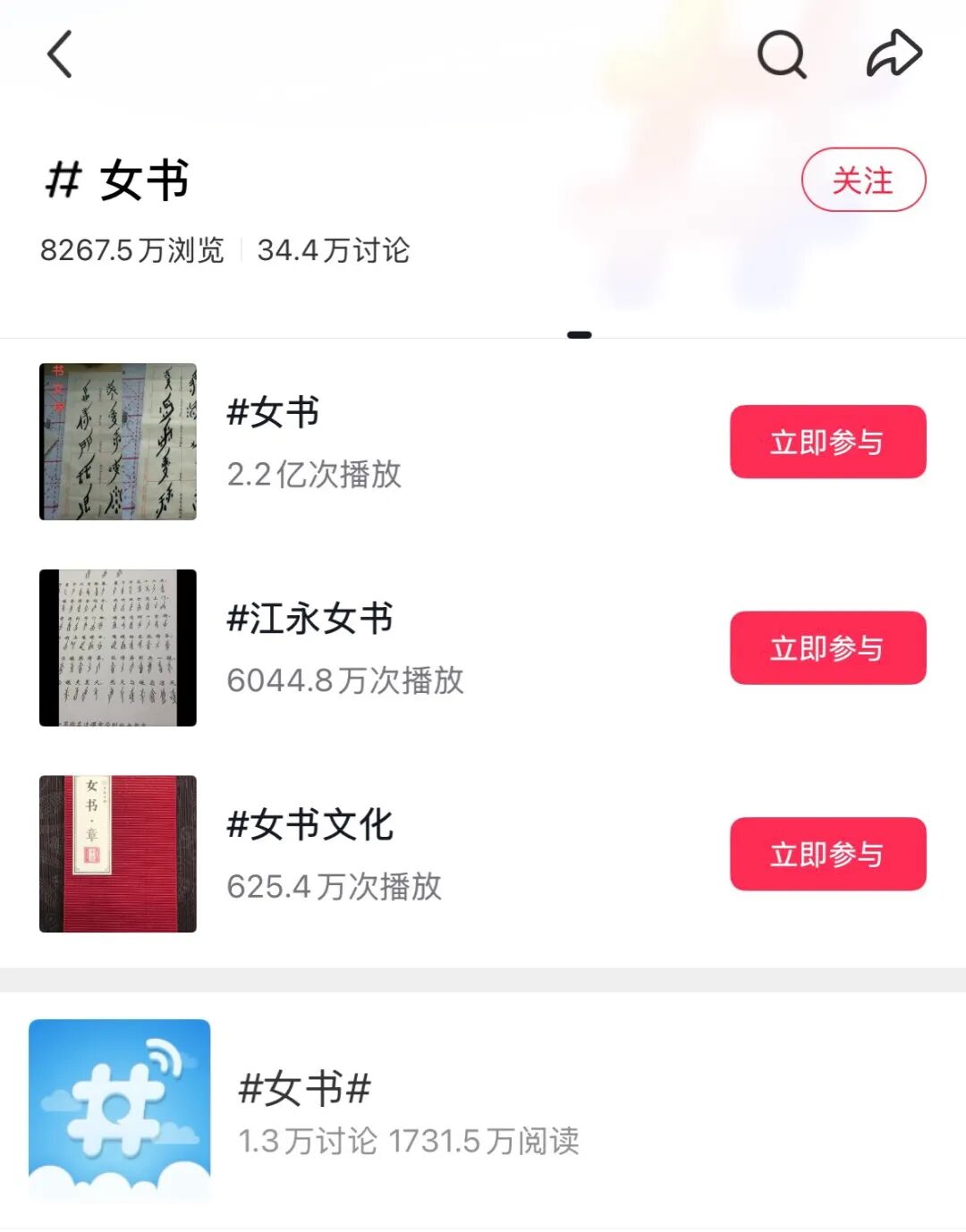
Task: Go back using the top-left arrow
Action: (x=60, y=55)
